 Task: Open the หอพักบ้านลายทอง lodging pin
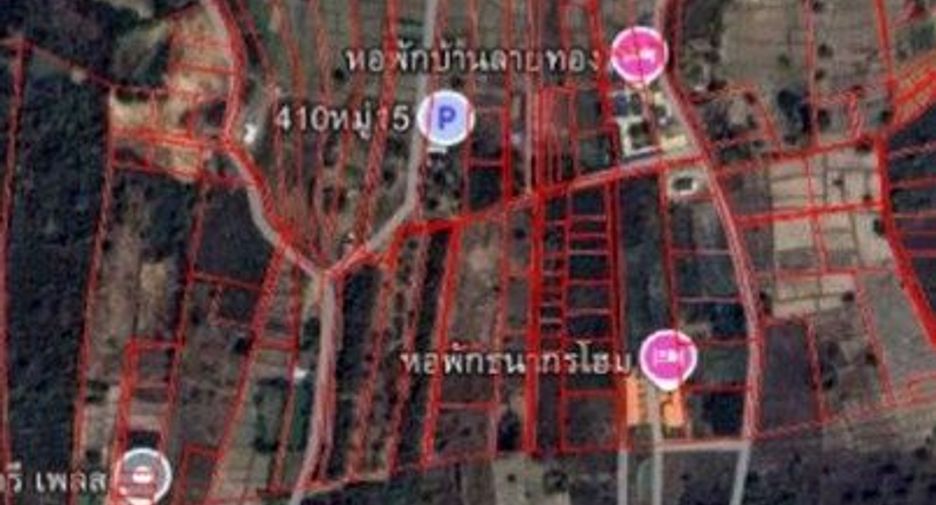[x=639, y=55]
